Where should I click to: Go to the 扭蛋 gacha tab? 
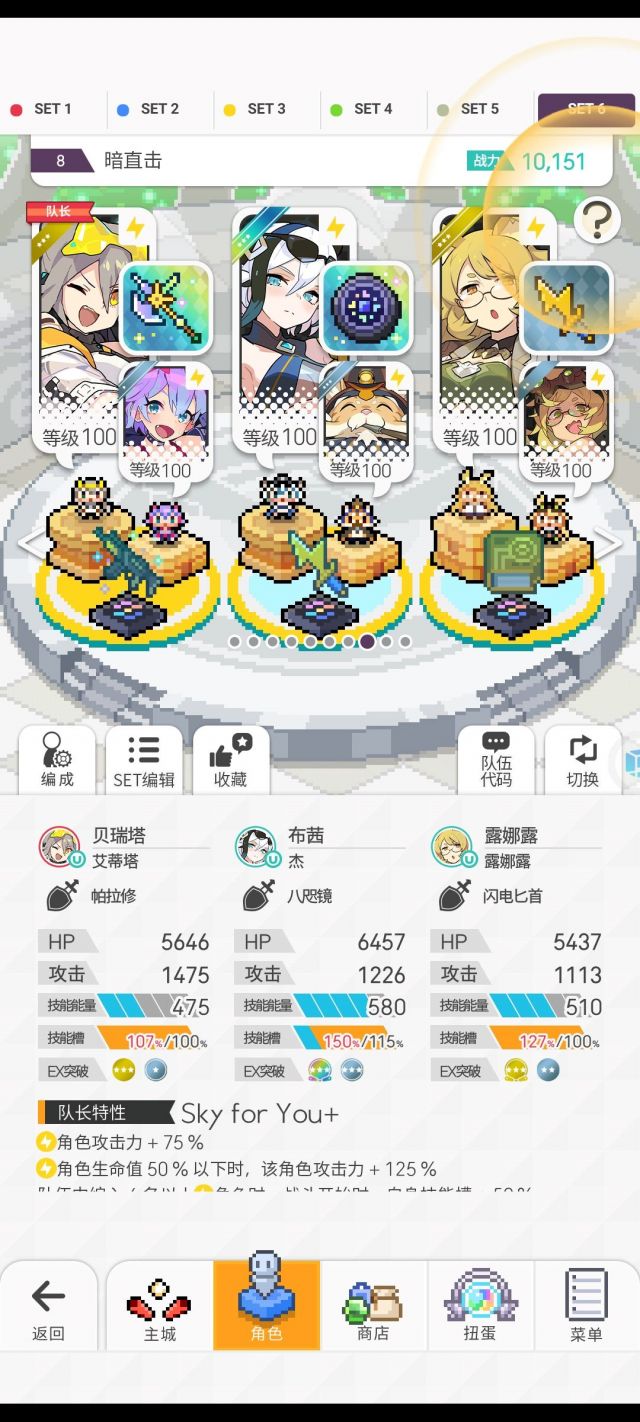[x=480, y=1306]
